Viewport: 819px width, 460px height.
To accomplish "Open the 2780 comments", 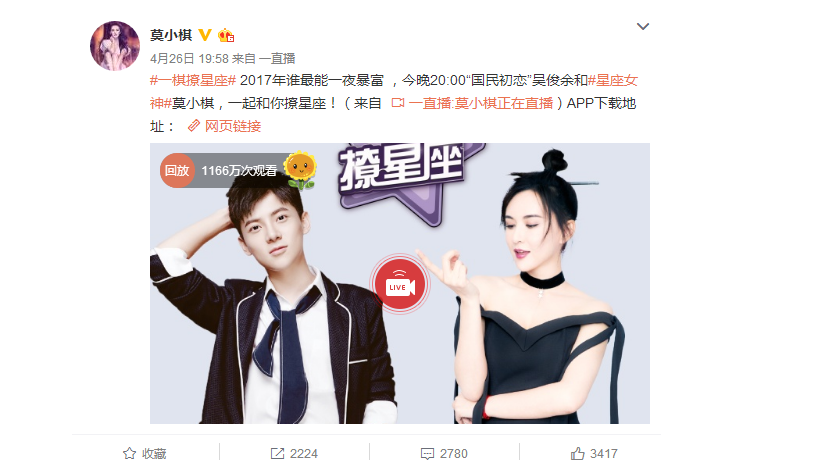I will [443, 453].
